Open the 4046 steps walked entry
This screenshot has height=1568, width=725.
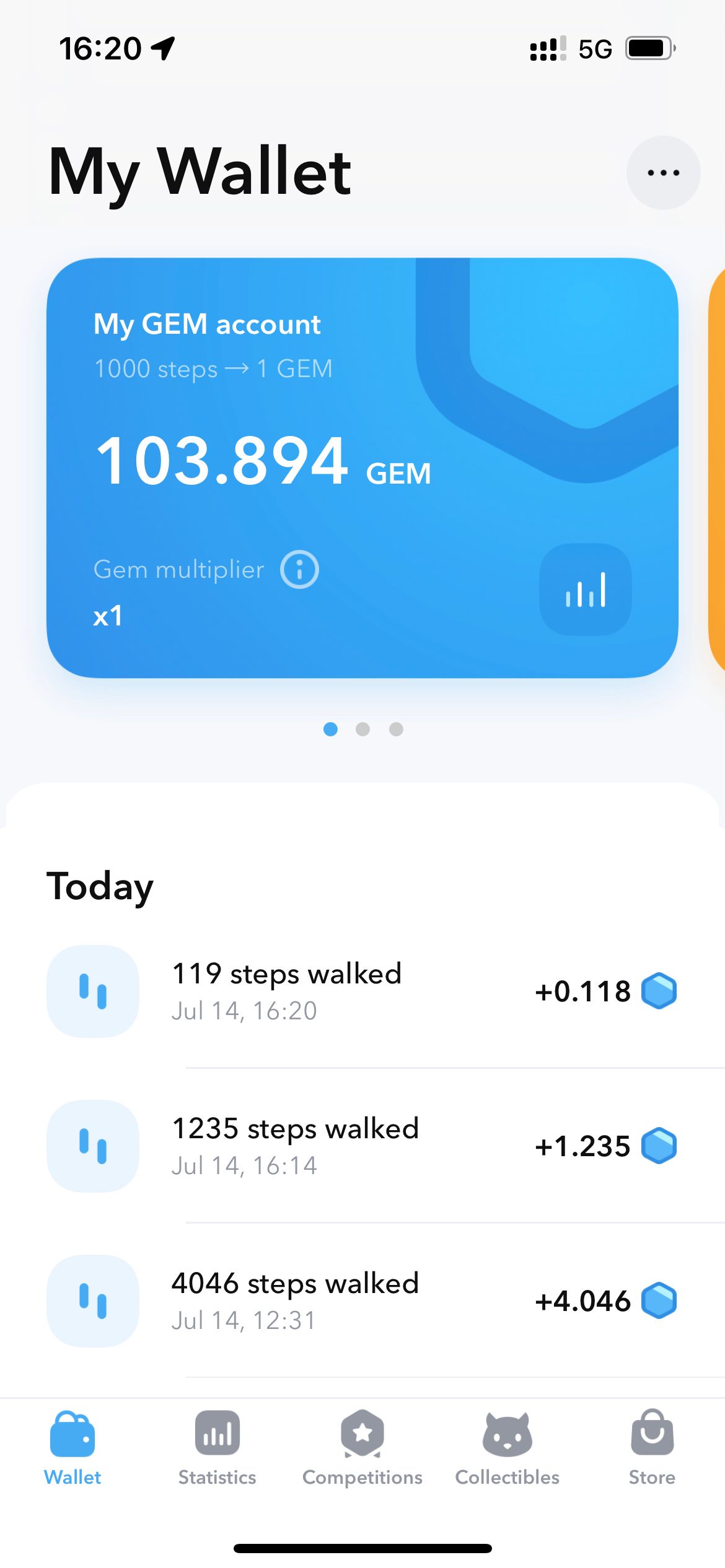362,1300
